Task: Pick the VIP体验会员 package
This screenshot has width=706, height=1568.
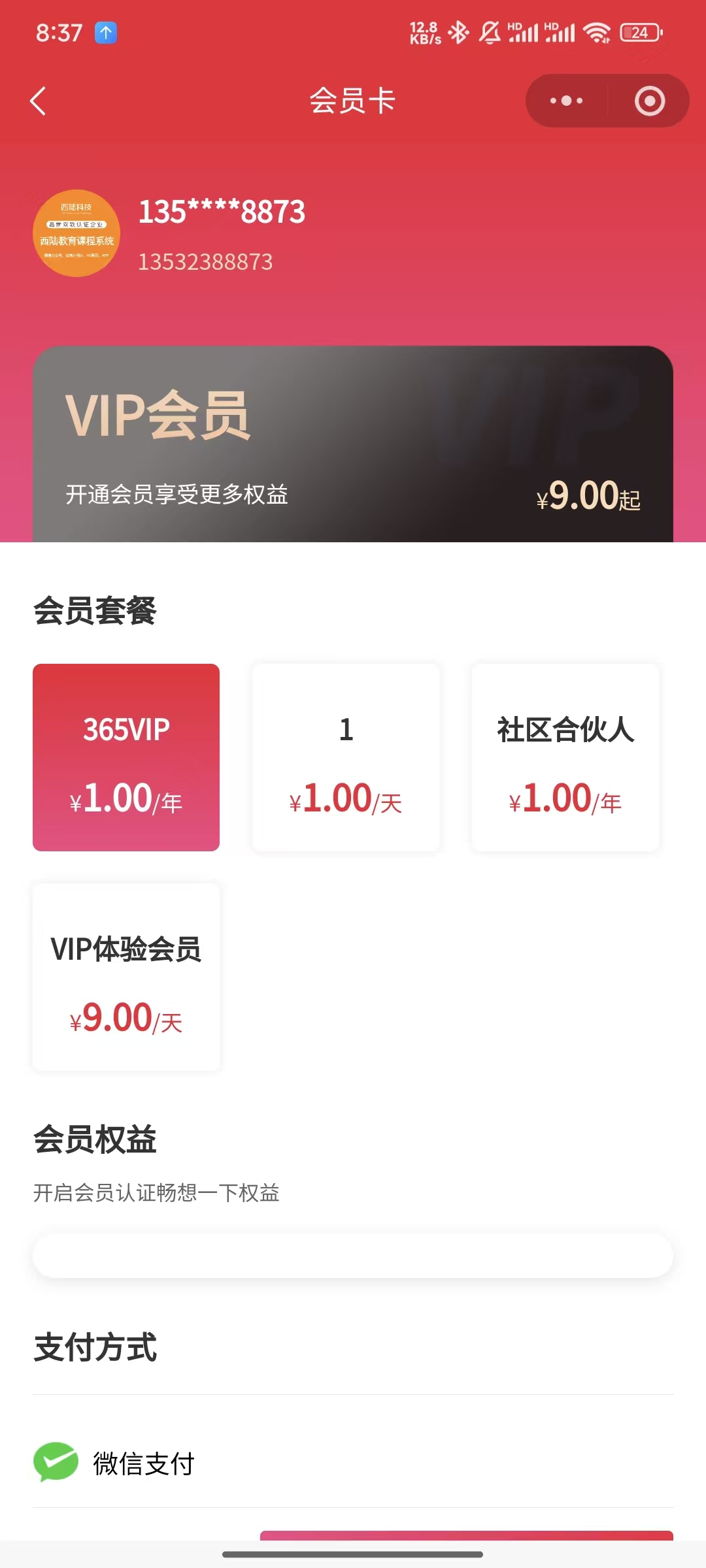Action: click(x=126, y=977)
